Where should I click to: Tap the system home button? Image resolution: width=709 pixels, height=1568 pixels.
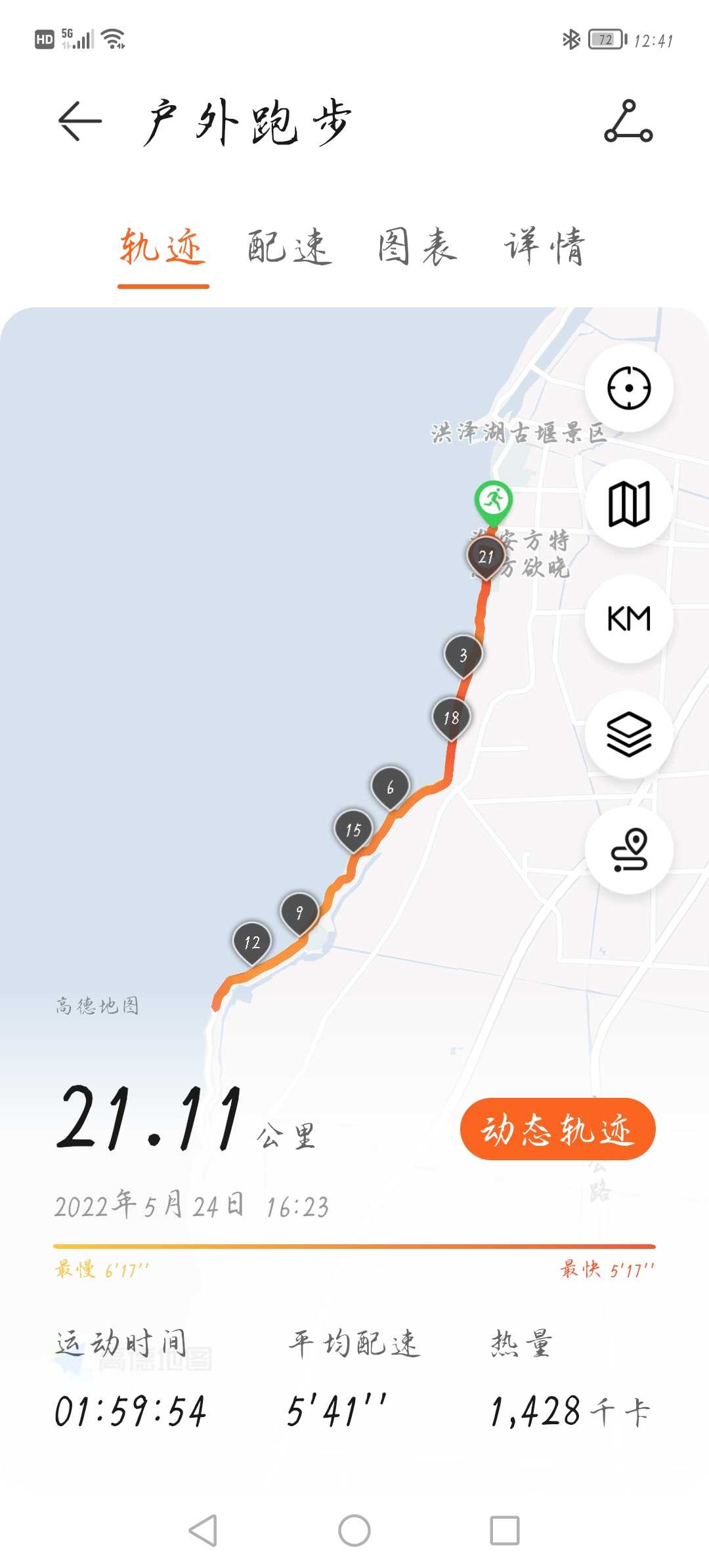354,1531
